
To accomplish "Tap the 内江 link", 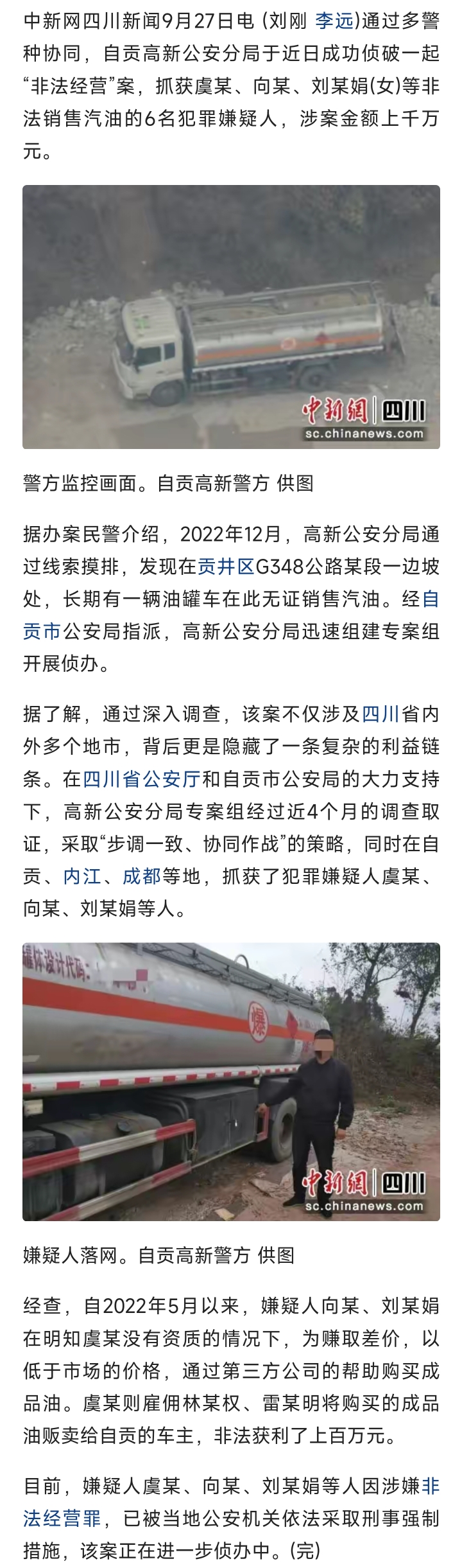I will 81,876.
